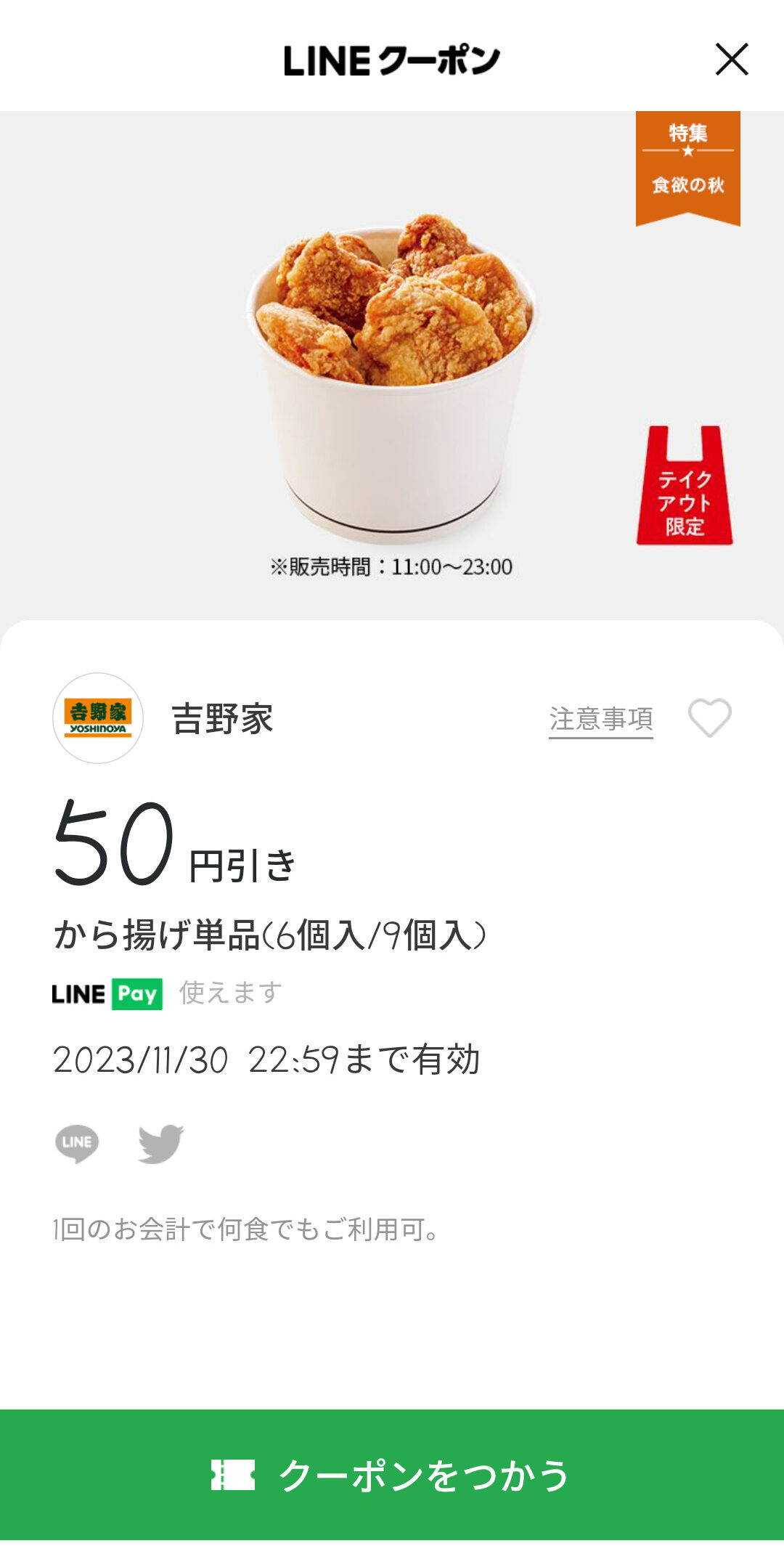This screenshot has width=784, height=1546.
Task: Favorite this Yoshinoya coupon with the heart
Action: tap(709, 717)
